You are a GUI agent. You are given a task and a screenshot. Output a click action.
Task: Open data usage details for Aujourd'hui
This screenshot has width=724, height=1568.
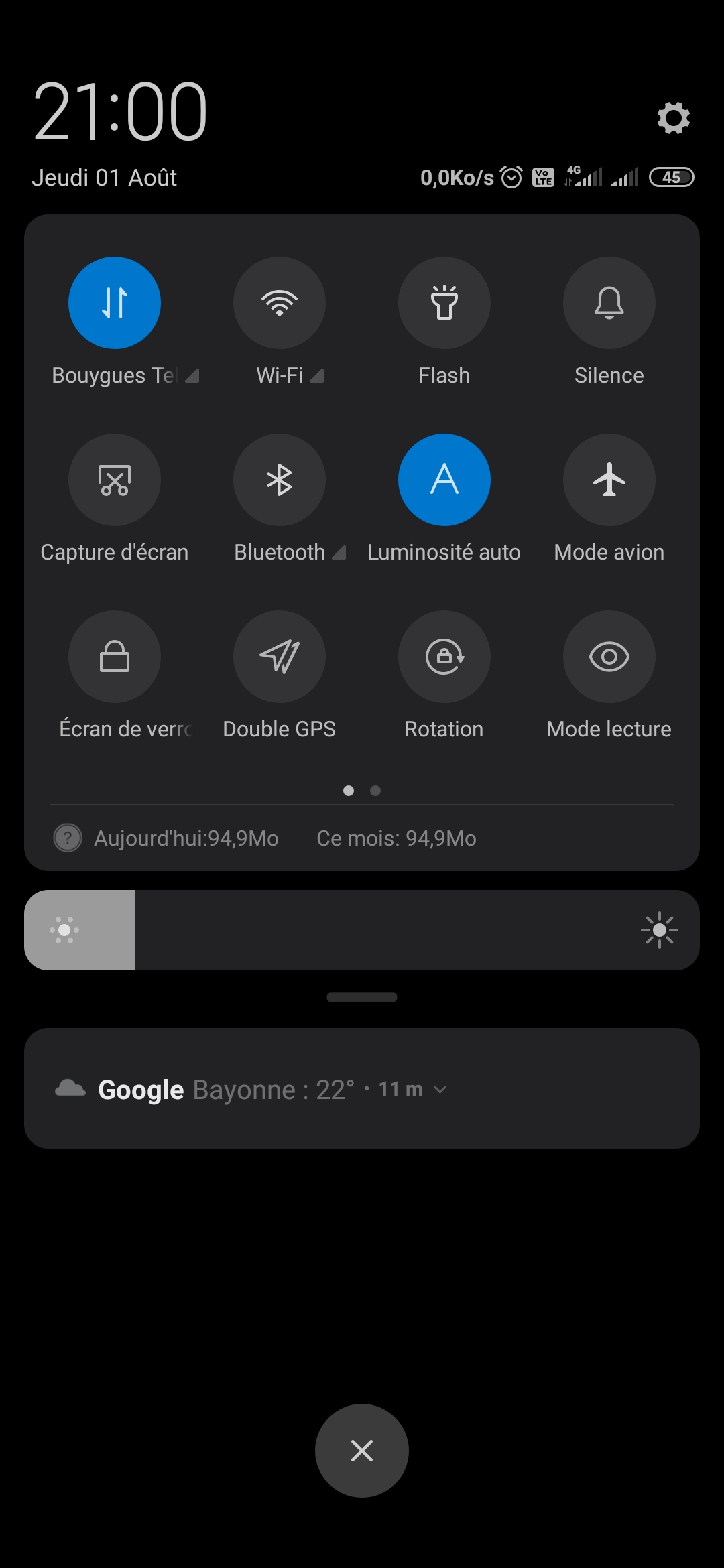[x=186, y=838]
